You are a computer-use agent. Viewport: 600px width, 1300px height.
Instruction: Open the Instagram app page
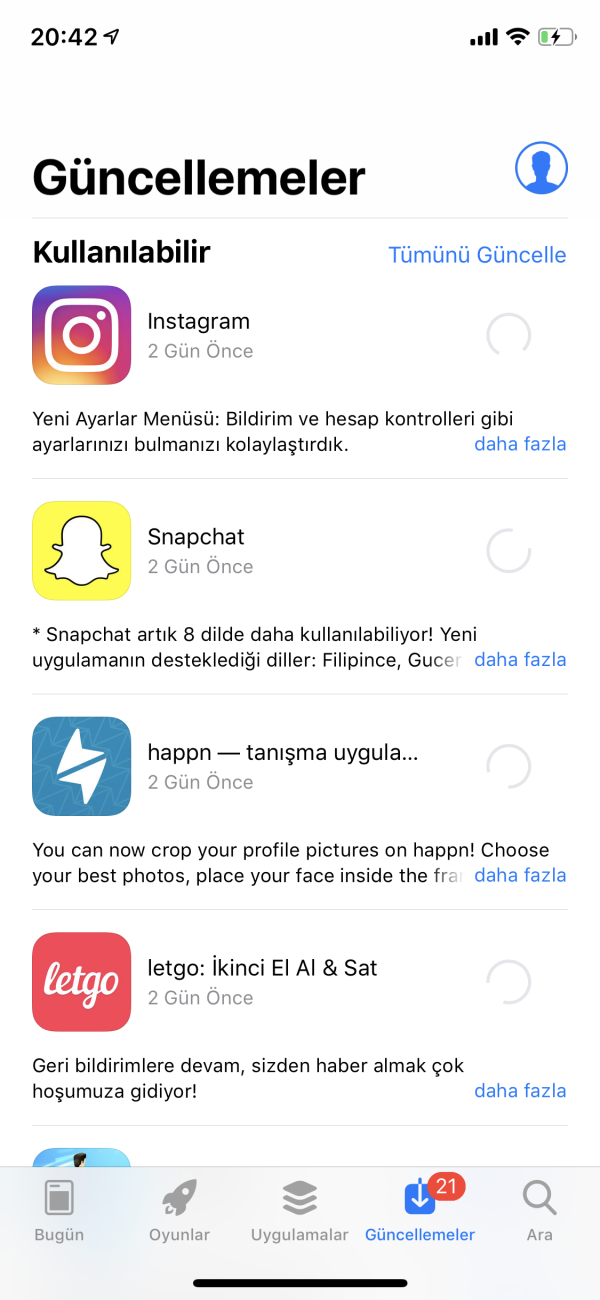pos(82,335)
